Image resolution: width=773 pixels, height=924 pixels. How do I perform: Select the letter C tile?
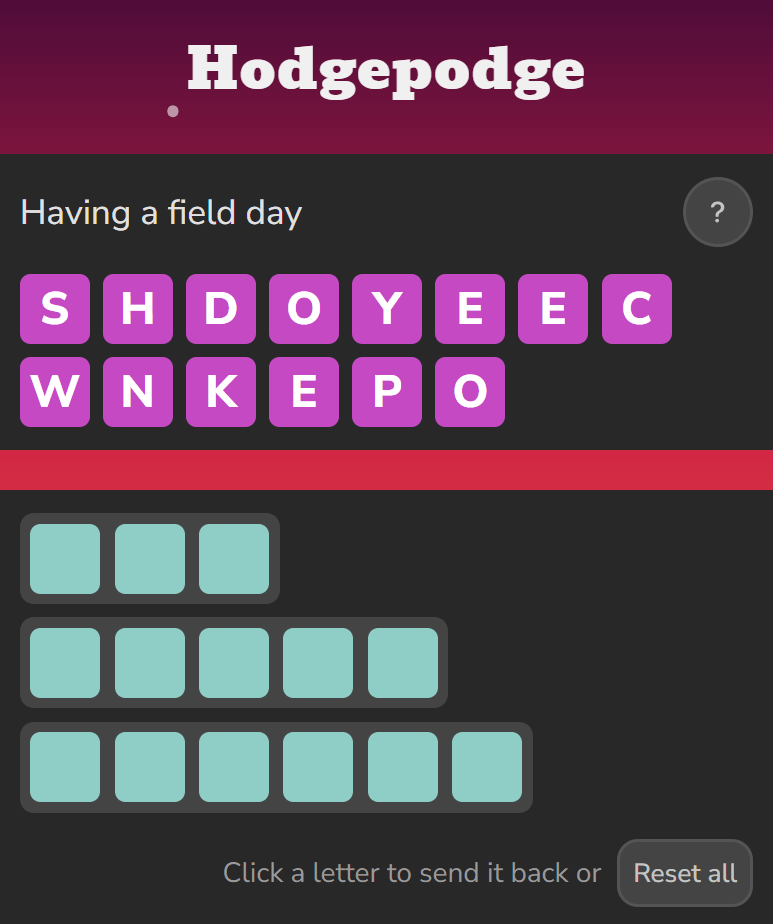click(636, 309)
